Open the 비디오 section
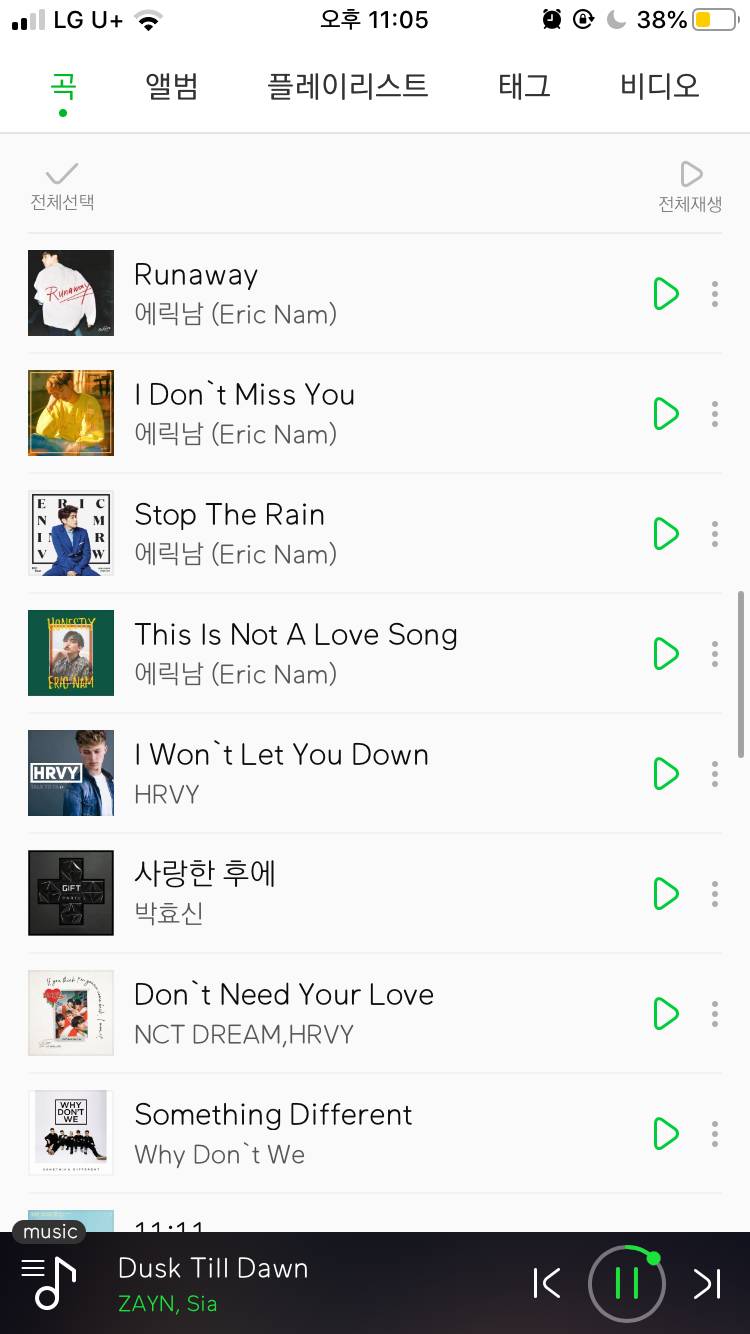The width and height of the screenshot is (750, 1334). pyautogui.click(x=657, y=86)
